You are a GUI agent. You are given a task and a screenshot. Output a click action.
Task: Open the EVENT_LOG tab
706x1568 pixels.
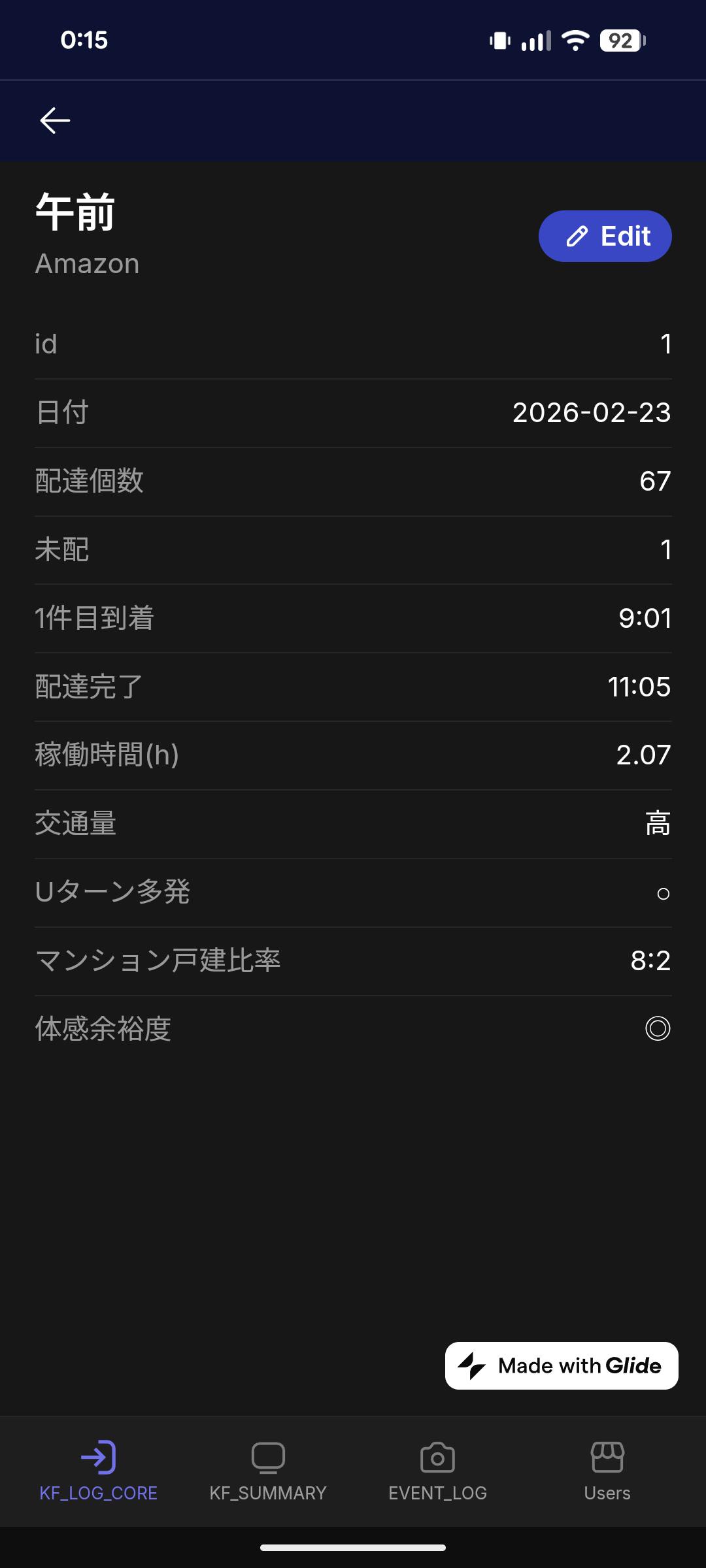437,1471
